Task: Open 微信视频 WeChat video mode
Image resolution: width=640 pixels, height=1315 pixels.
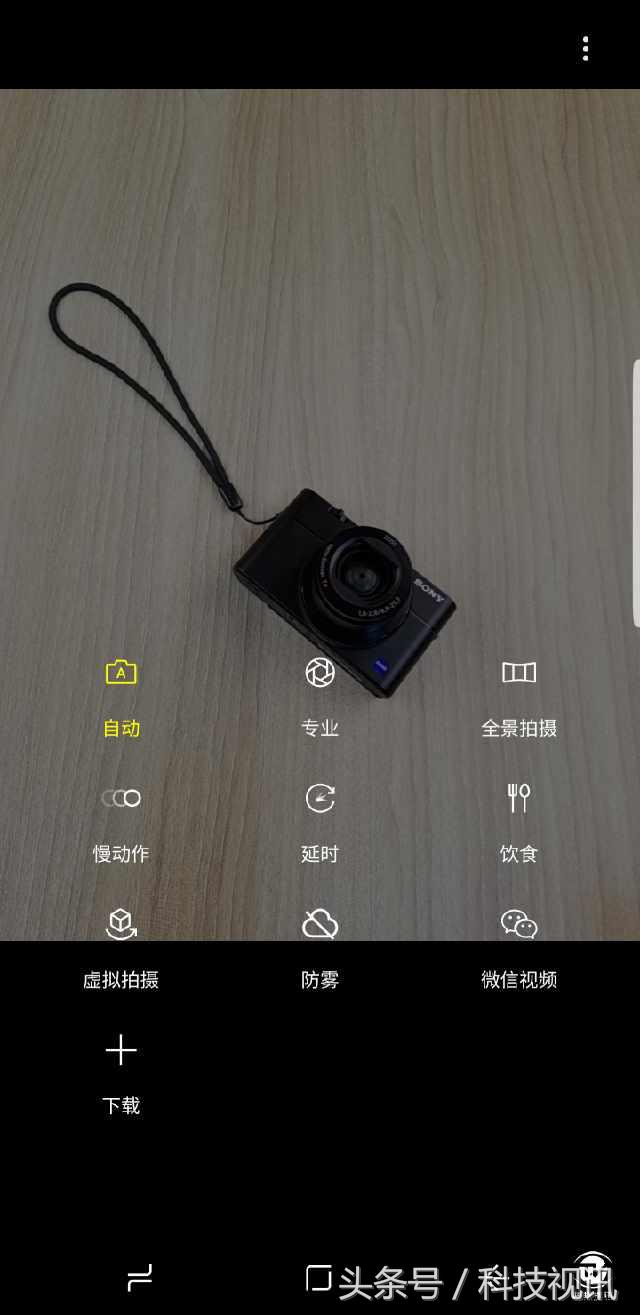Action: pyautogui.click(x=518, y=948)
